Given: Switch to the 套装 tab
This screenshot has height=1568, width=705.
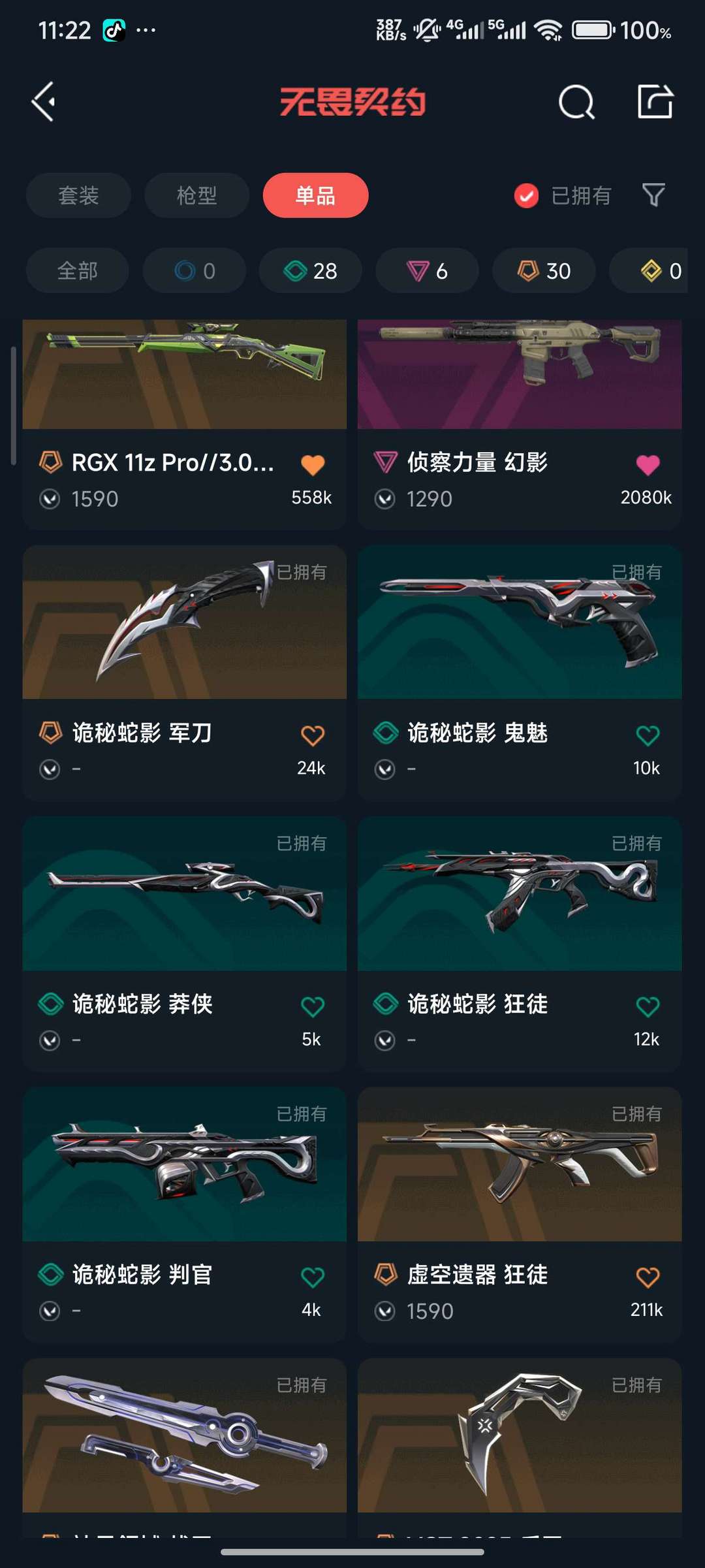Looking at the screenshot, I should click(78, 195).
